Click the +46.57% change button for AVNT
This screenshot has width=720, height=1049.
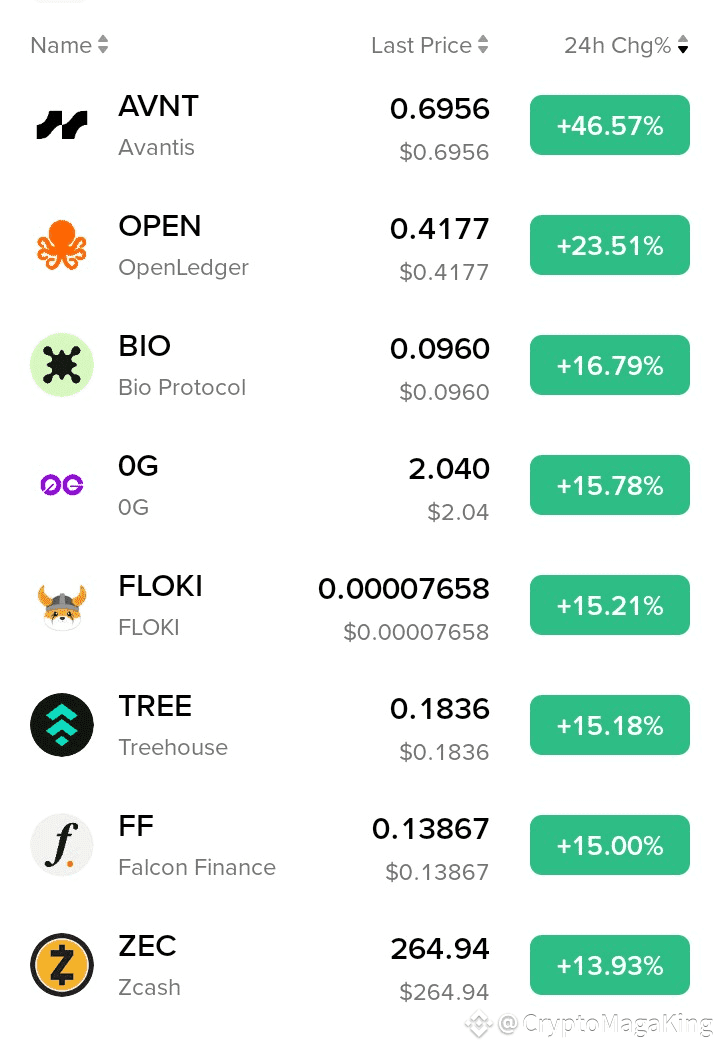(609, 125)
